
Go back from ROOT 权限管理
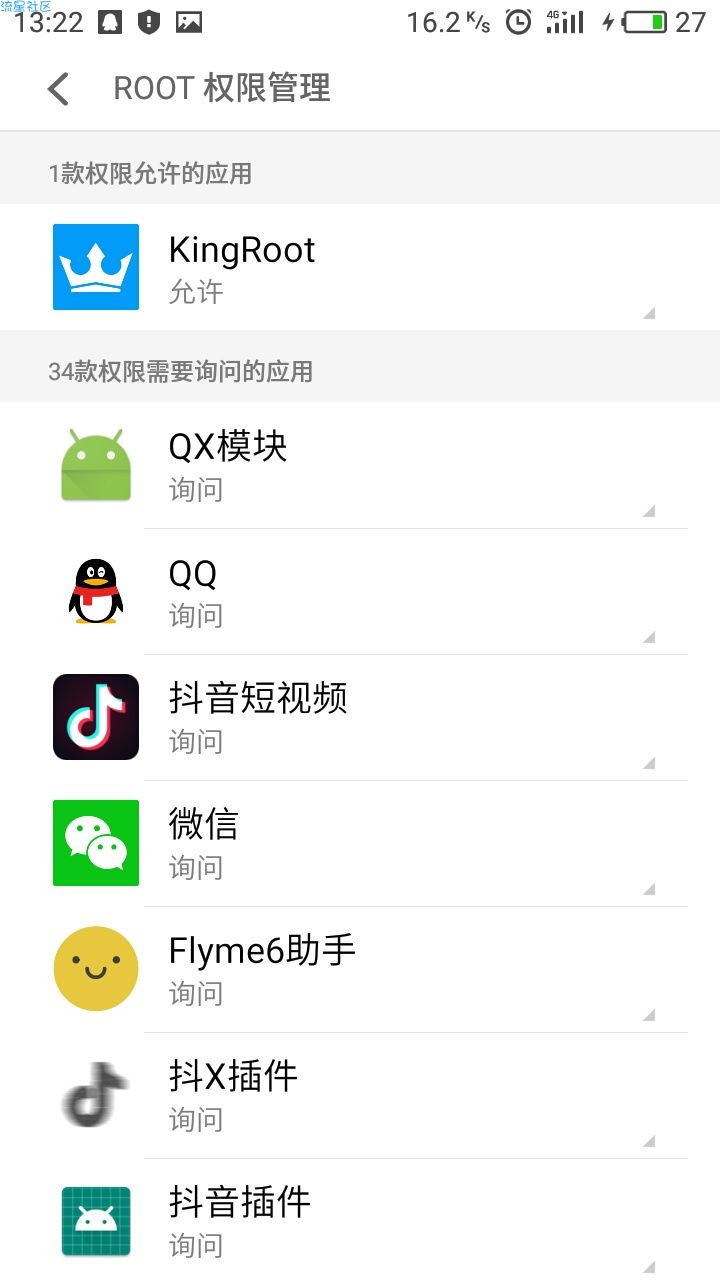pos(58,89)
